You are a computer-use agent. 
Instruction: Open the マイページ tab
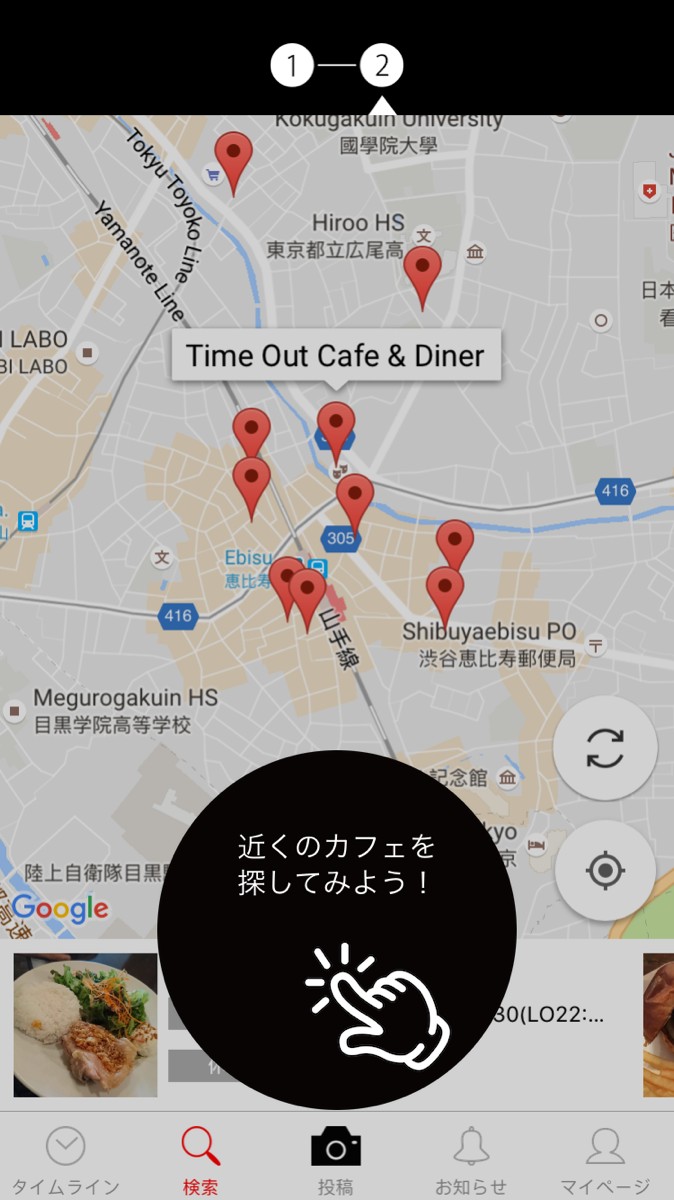coord(605,1158)
